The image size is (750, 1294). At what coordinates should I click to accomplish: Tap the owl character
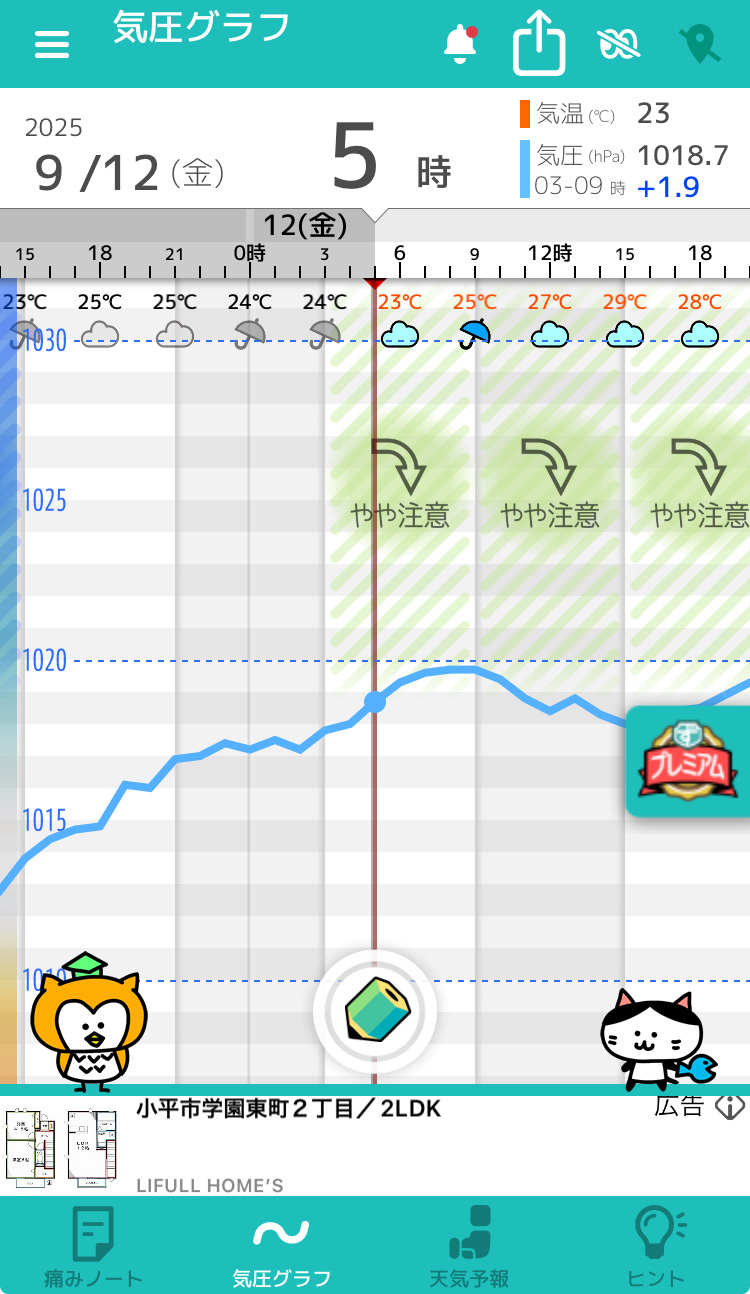tap(88, 1022)
